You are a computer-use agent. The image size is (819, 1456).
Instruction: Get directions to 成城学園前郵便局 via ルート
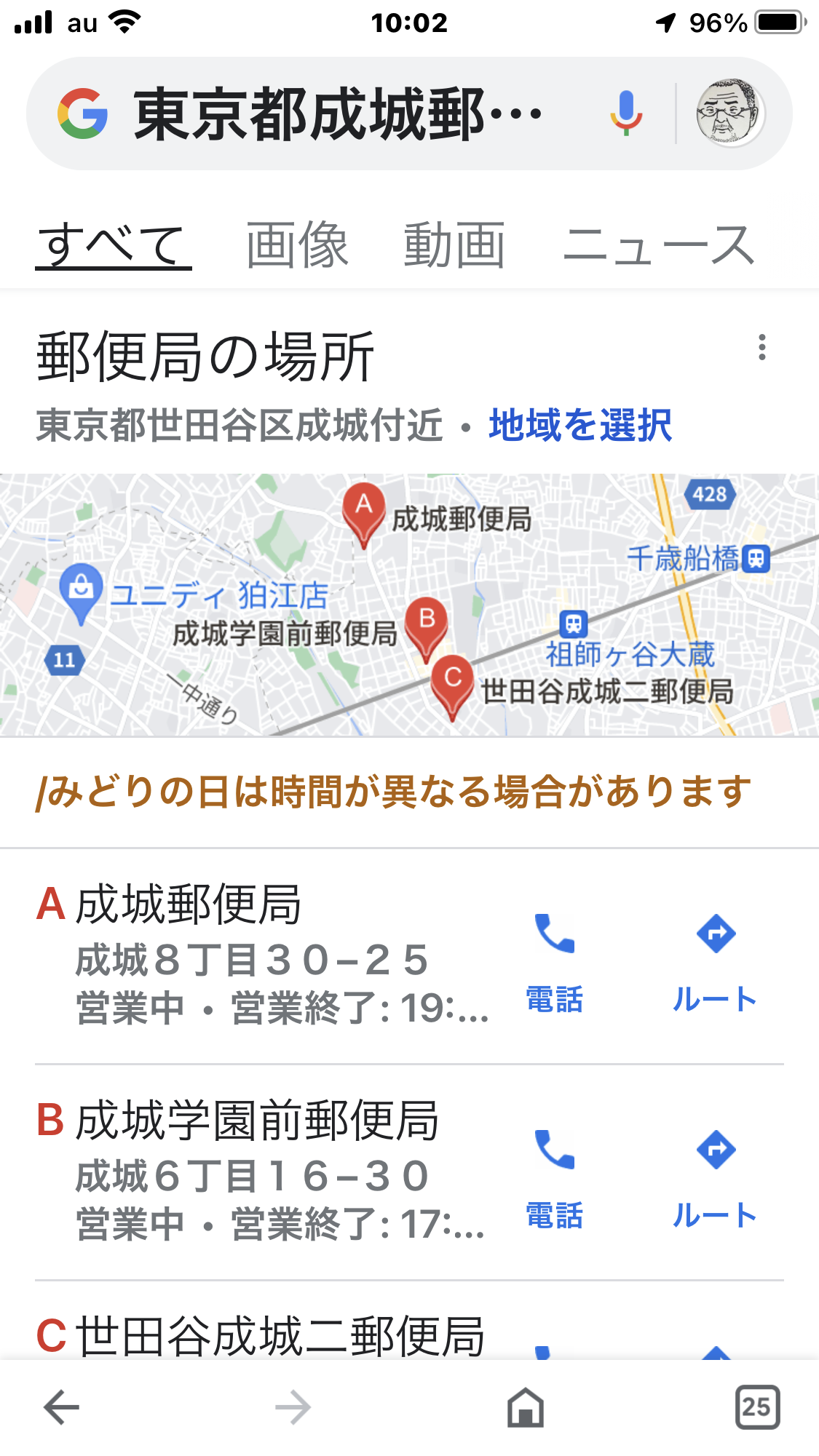(716, 1173)
